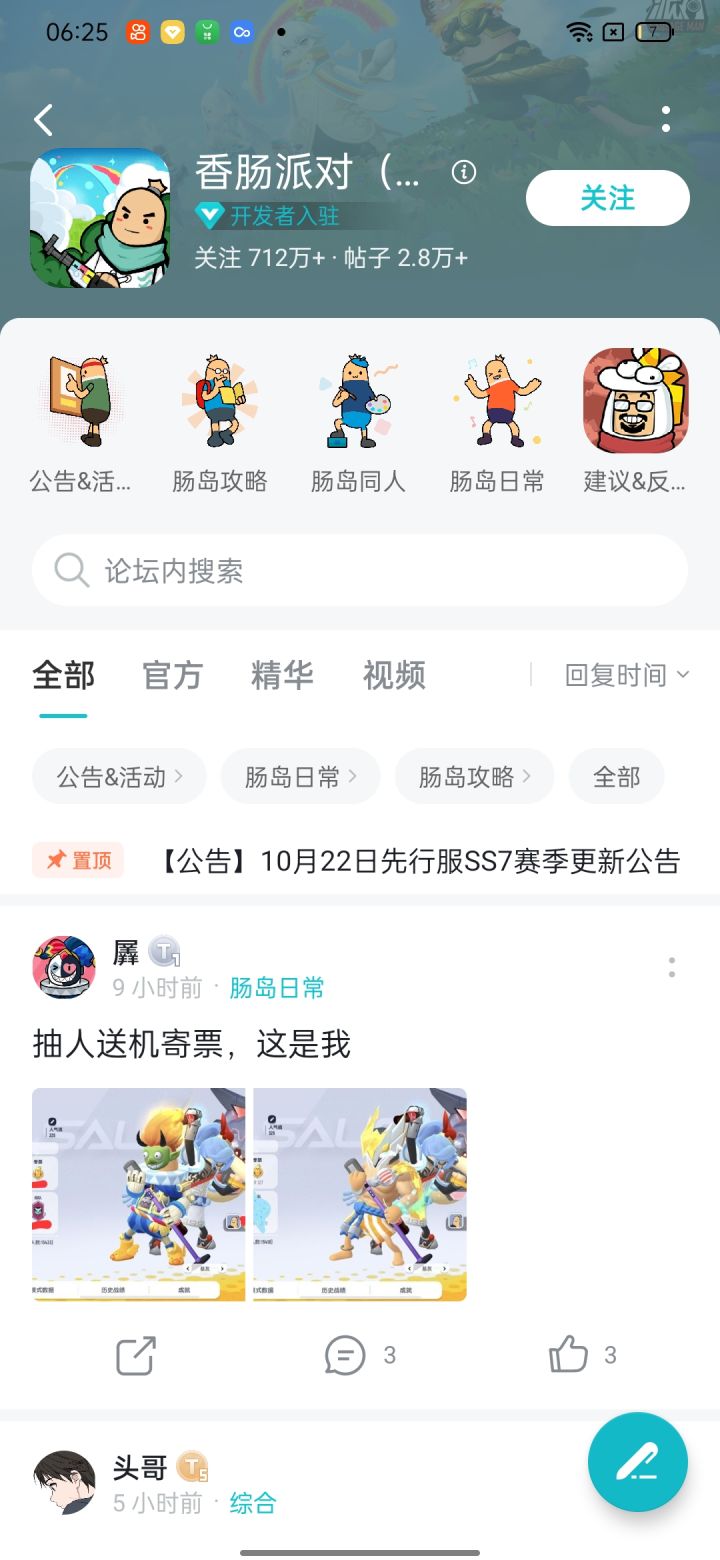Image resolution: width=720 pixels, height=1560 pixels.
Task: Switch to the 官方 tab
Action: pyautogui.click(x=172, y=676)
